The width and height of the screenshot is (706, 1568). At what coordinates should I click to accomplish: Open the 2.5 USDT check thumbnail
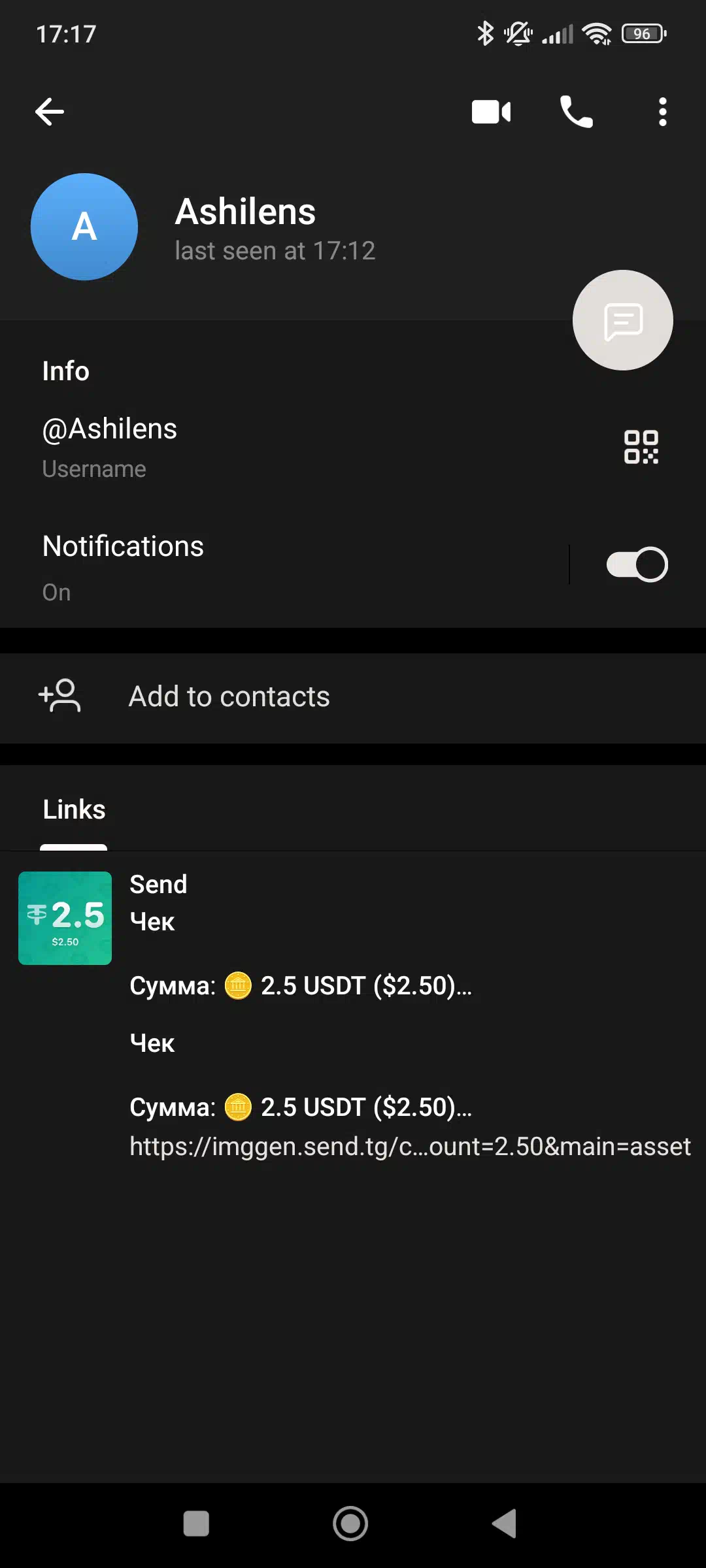click(x=65, y=918)
